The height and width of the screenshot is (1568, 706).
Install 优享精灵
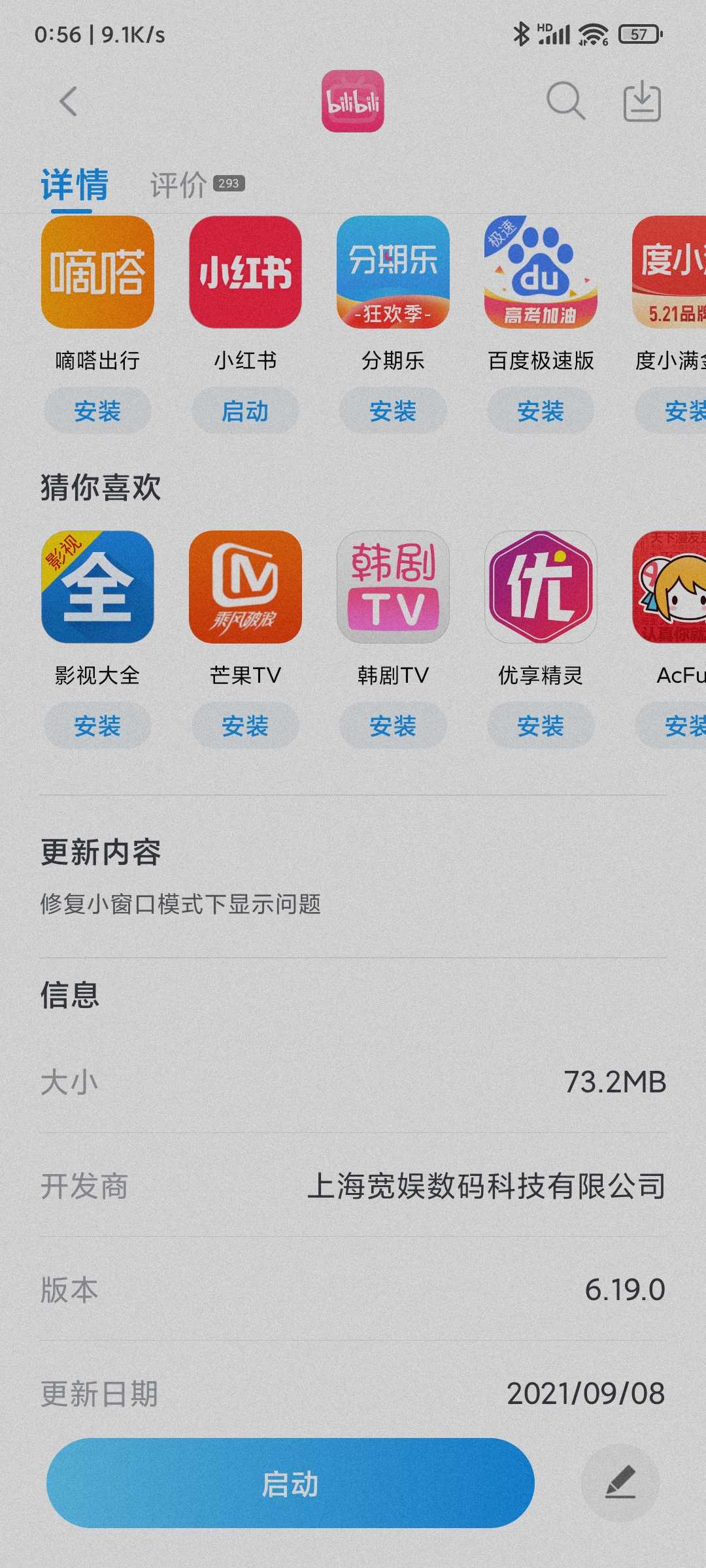541,726
